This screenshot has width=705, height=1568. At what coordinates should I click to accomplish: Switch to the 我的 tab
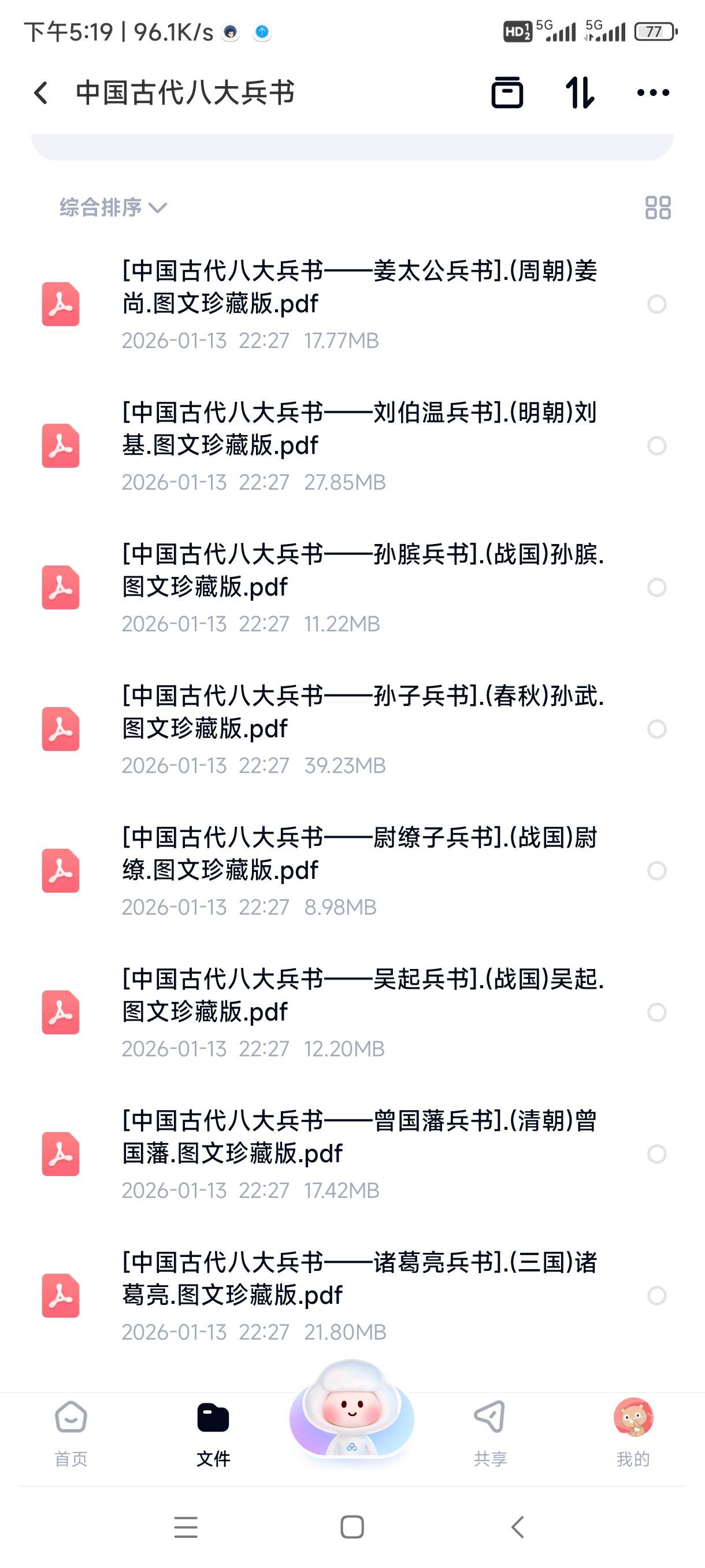pyautogui.click(x=633, y=1433)
